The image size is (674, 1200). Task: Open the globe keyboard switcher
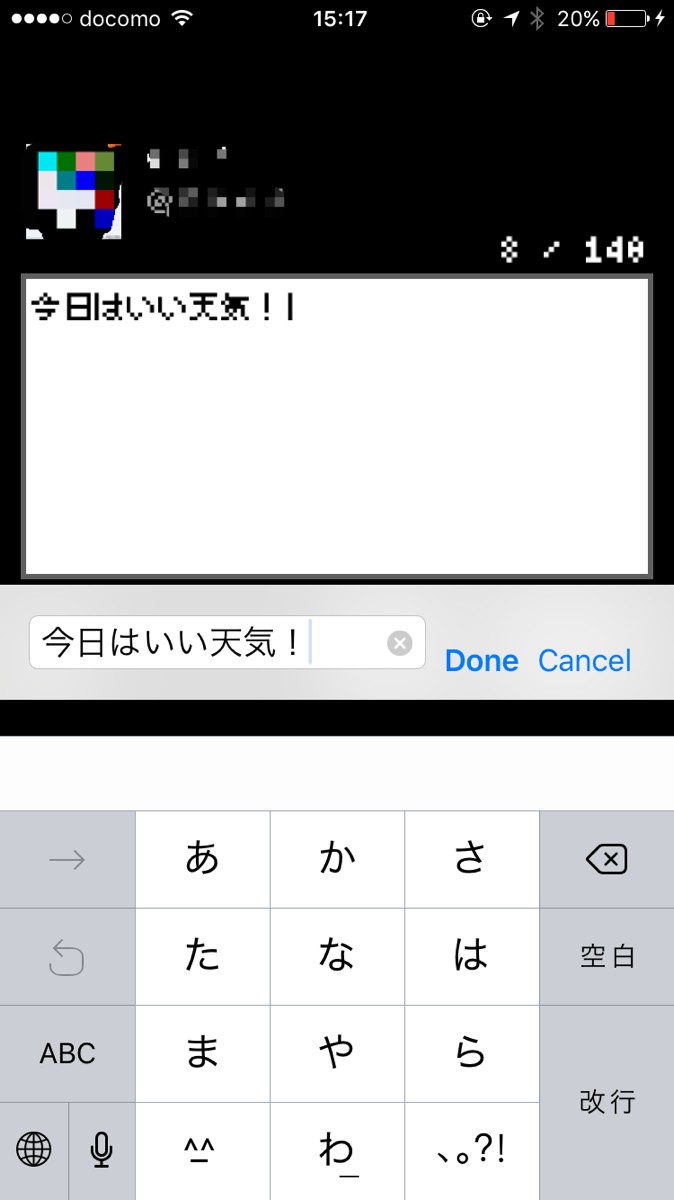(x=34, y=1151)
